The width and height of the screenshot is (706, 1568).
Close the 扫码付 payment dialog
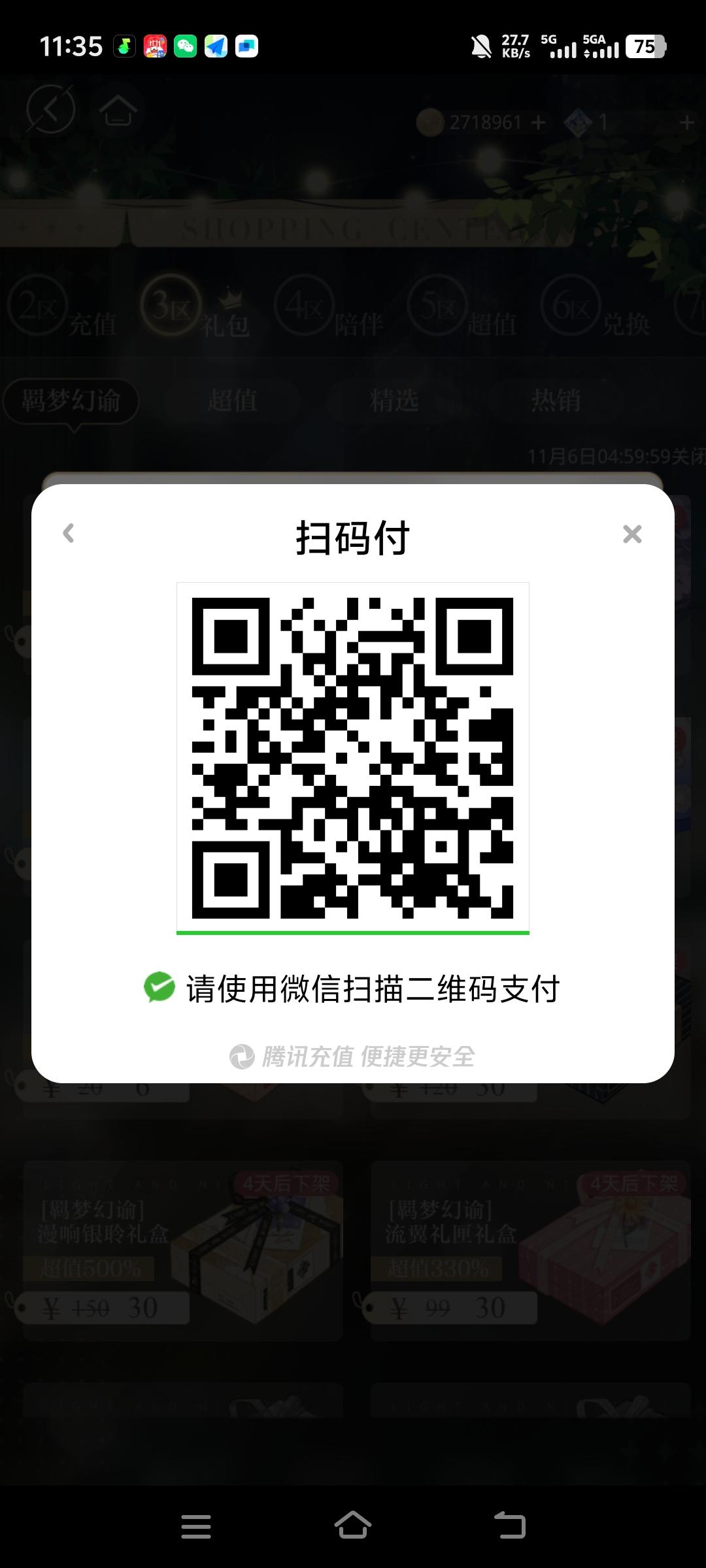tap(631, 534)
